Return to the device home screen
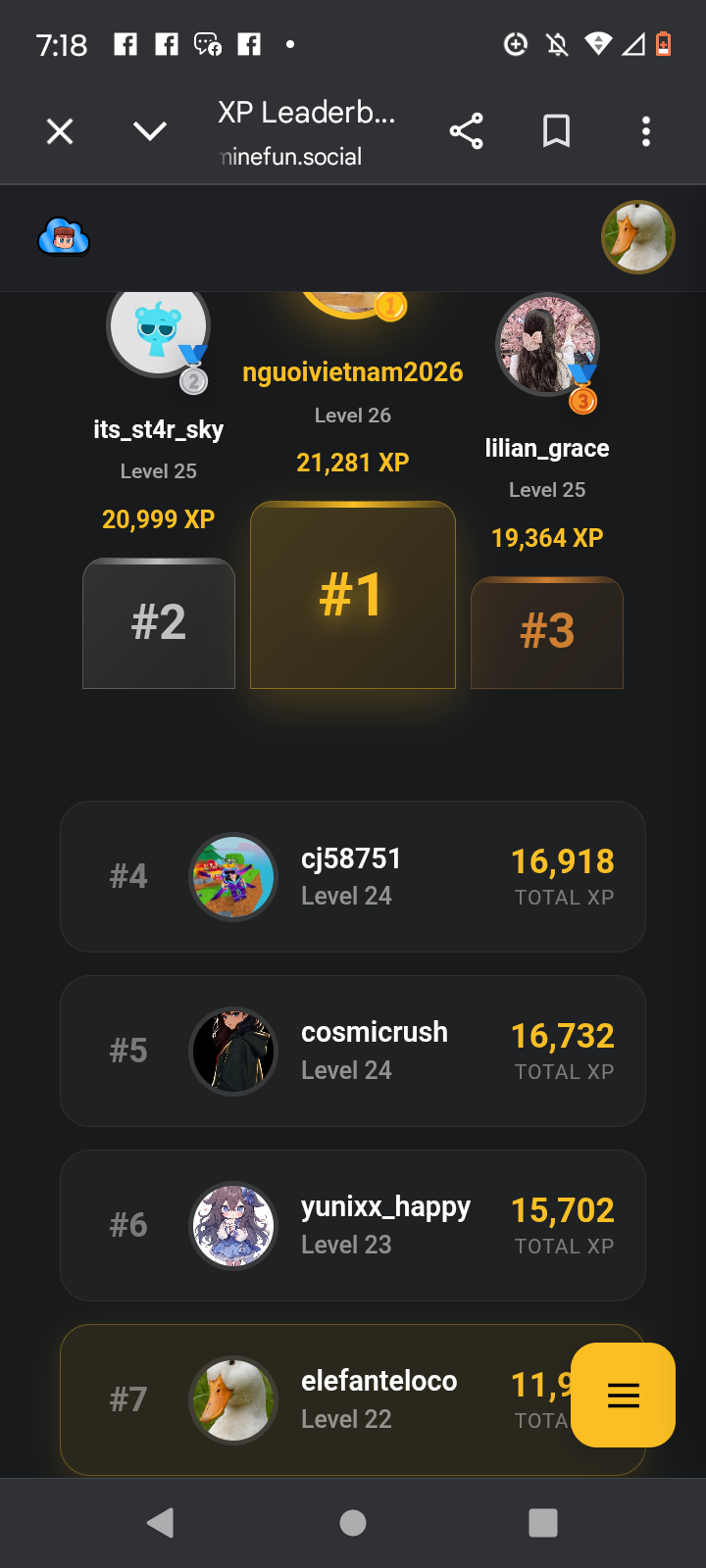 pyautogui.click(x=353, y=1523)
